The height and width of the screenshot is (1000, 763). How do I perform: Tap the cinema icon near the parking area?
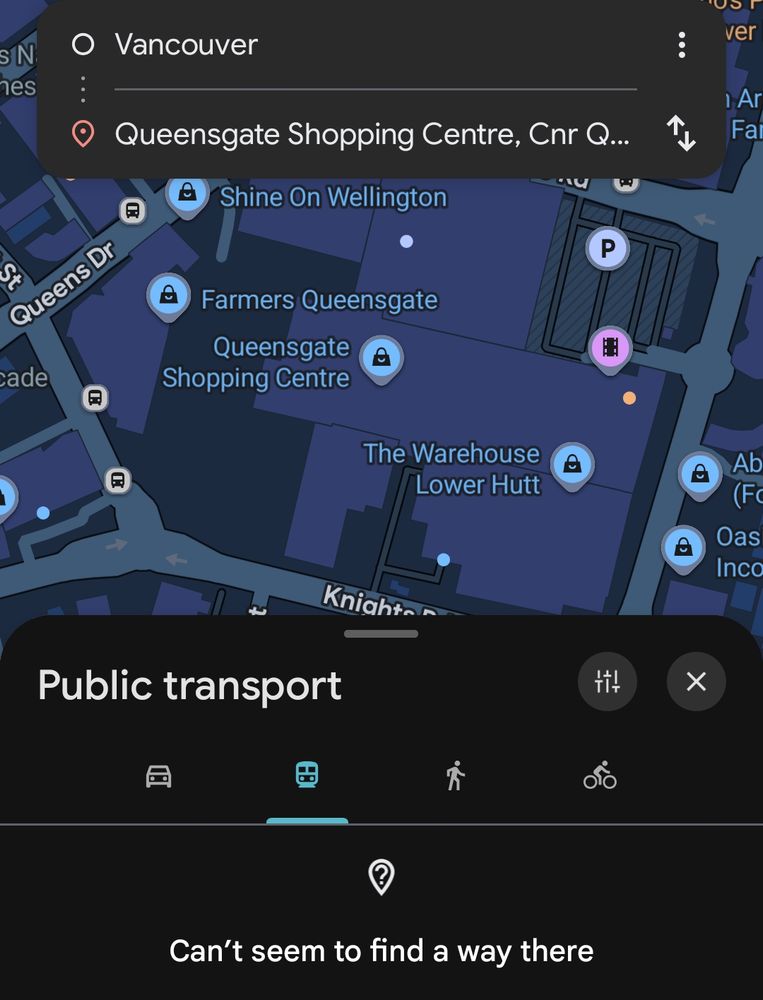point(609,347)
